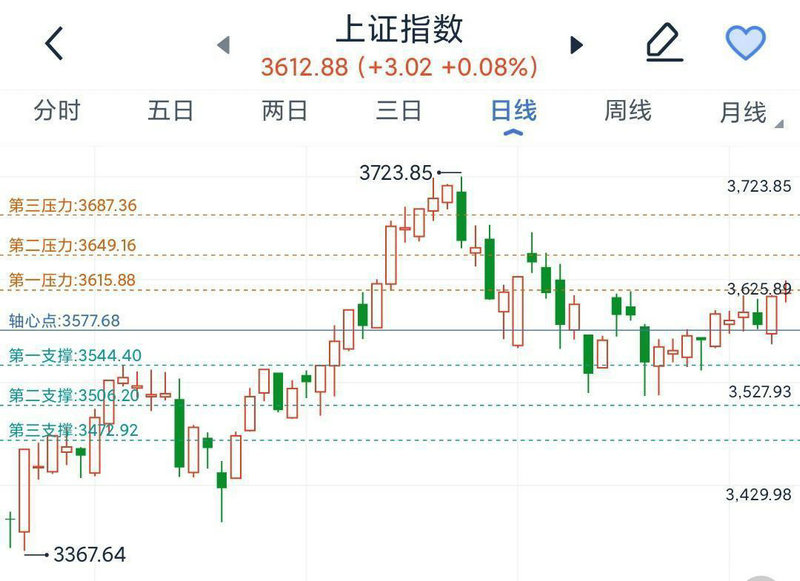Switch to the 周线 weekly tab
Viewport: 800px width, 581px height.
[628, 111]
